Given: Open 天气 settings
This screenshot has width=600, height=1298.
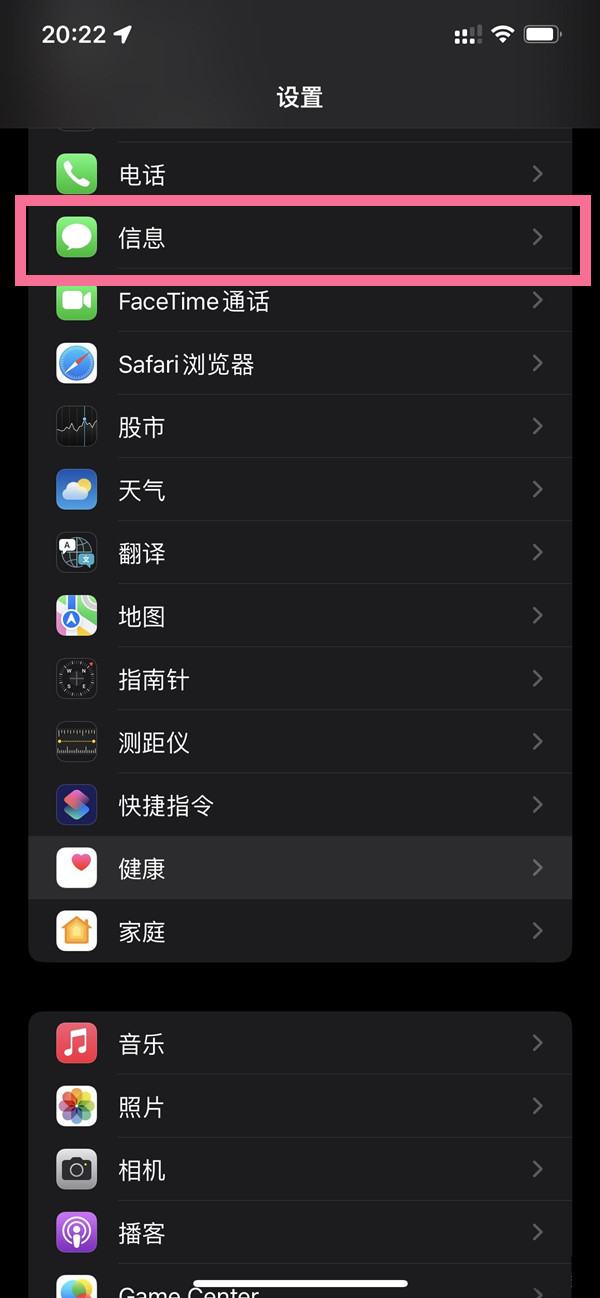Looking at the screenshot, I should [300, 490].
